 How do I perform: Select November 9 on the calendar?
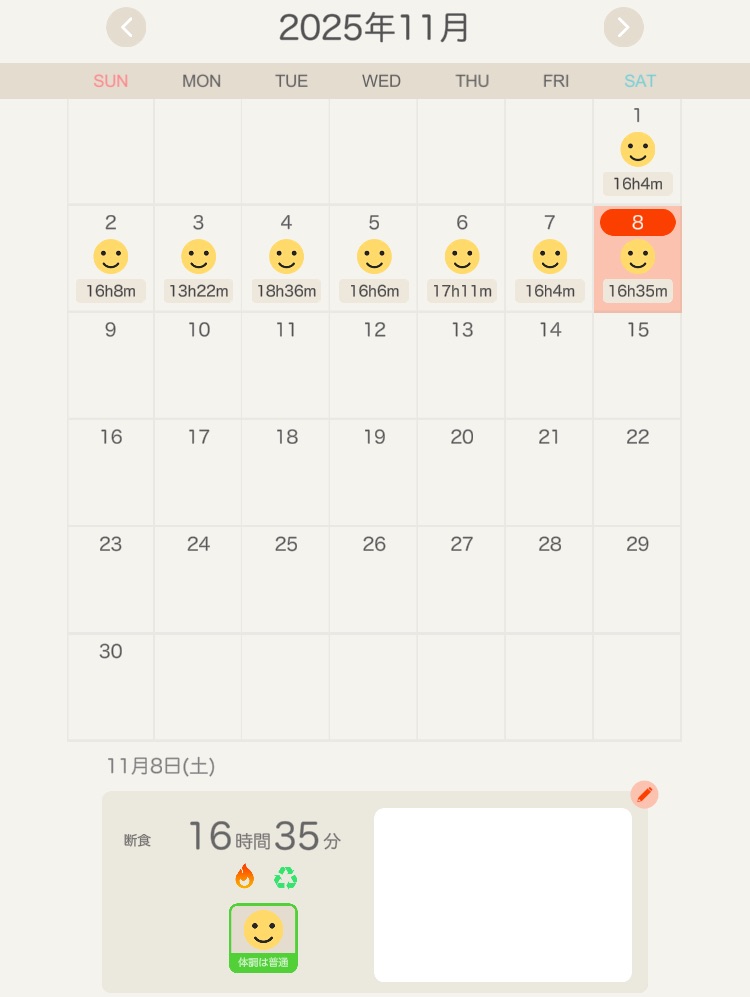111,366
